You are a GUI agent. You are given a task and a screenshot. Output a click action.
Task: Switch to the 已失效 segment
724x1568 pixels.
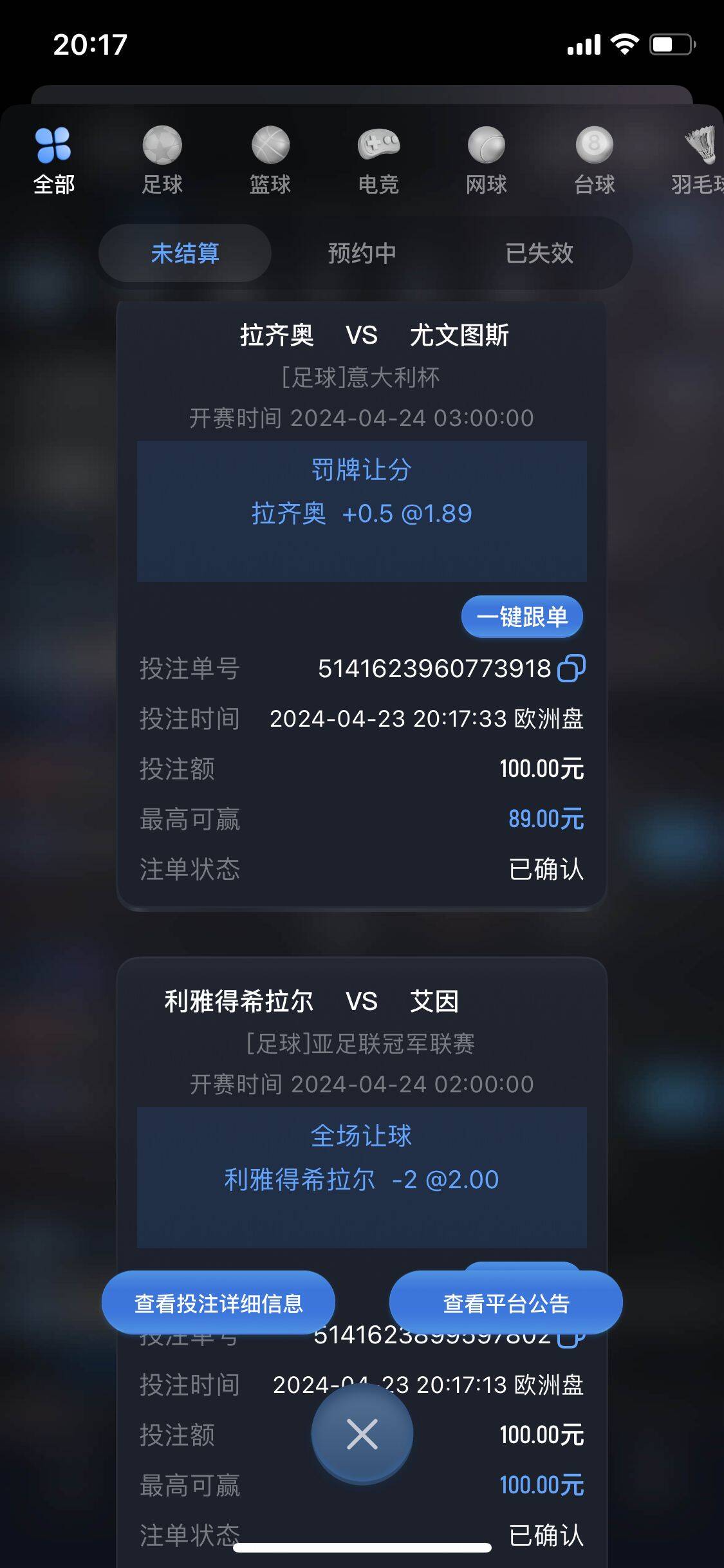(x=539, y=253)
